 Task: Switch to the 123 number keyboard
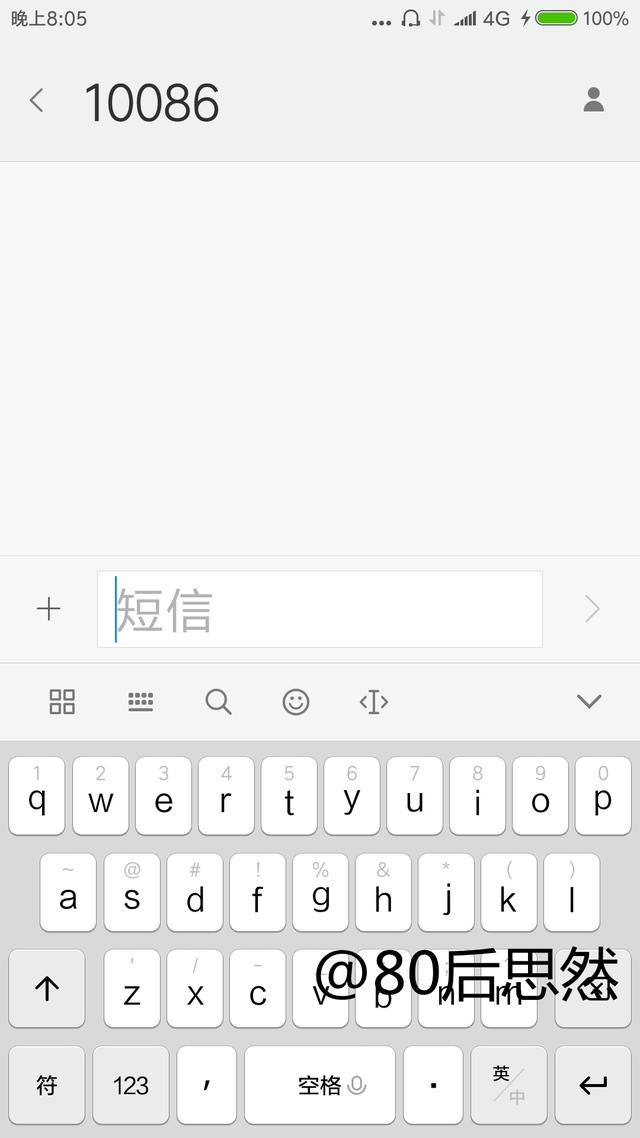click(x=131, y=1085)
